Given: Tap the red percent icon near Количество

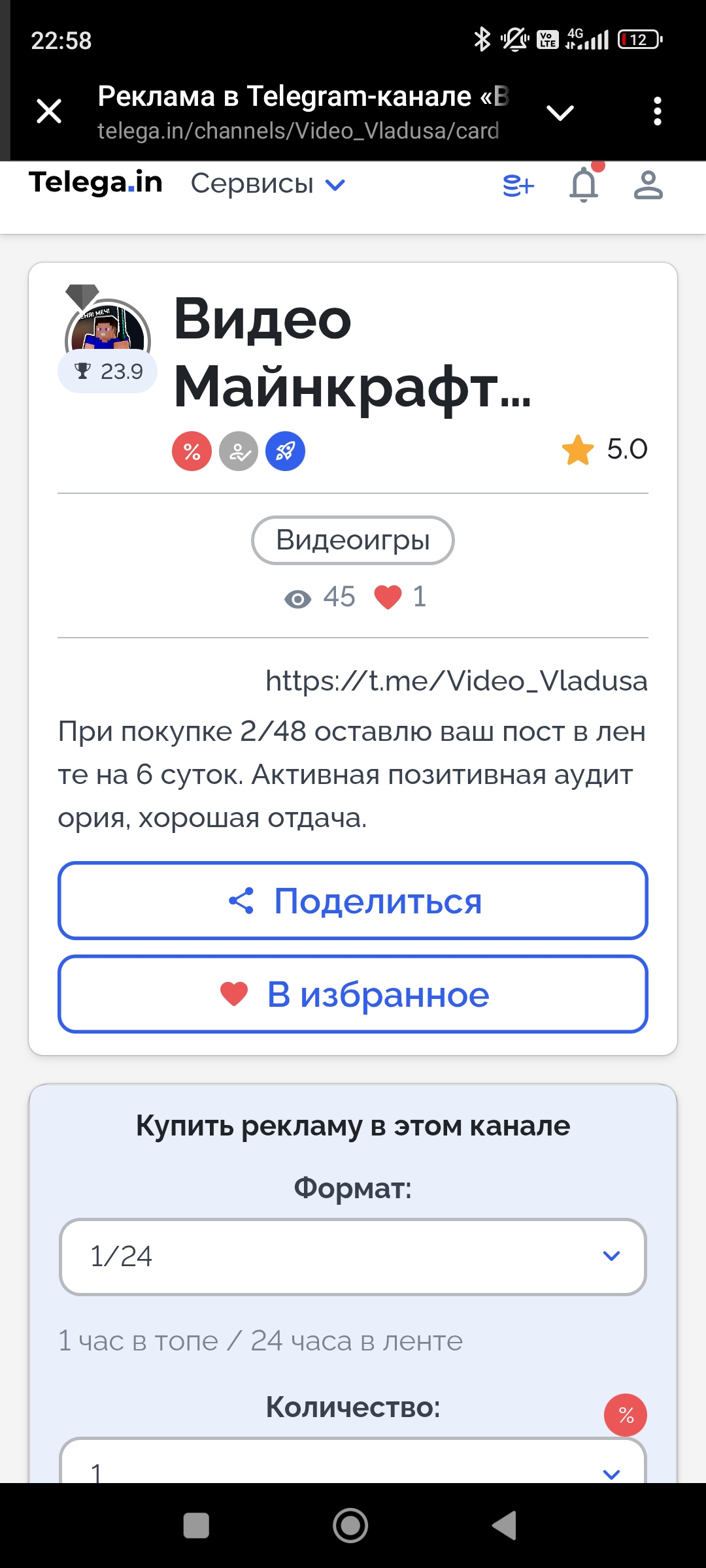Looking at the screenshot, I should tap(626, 1415).
